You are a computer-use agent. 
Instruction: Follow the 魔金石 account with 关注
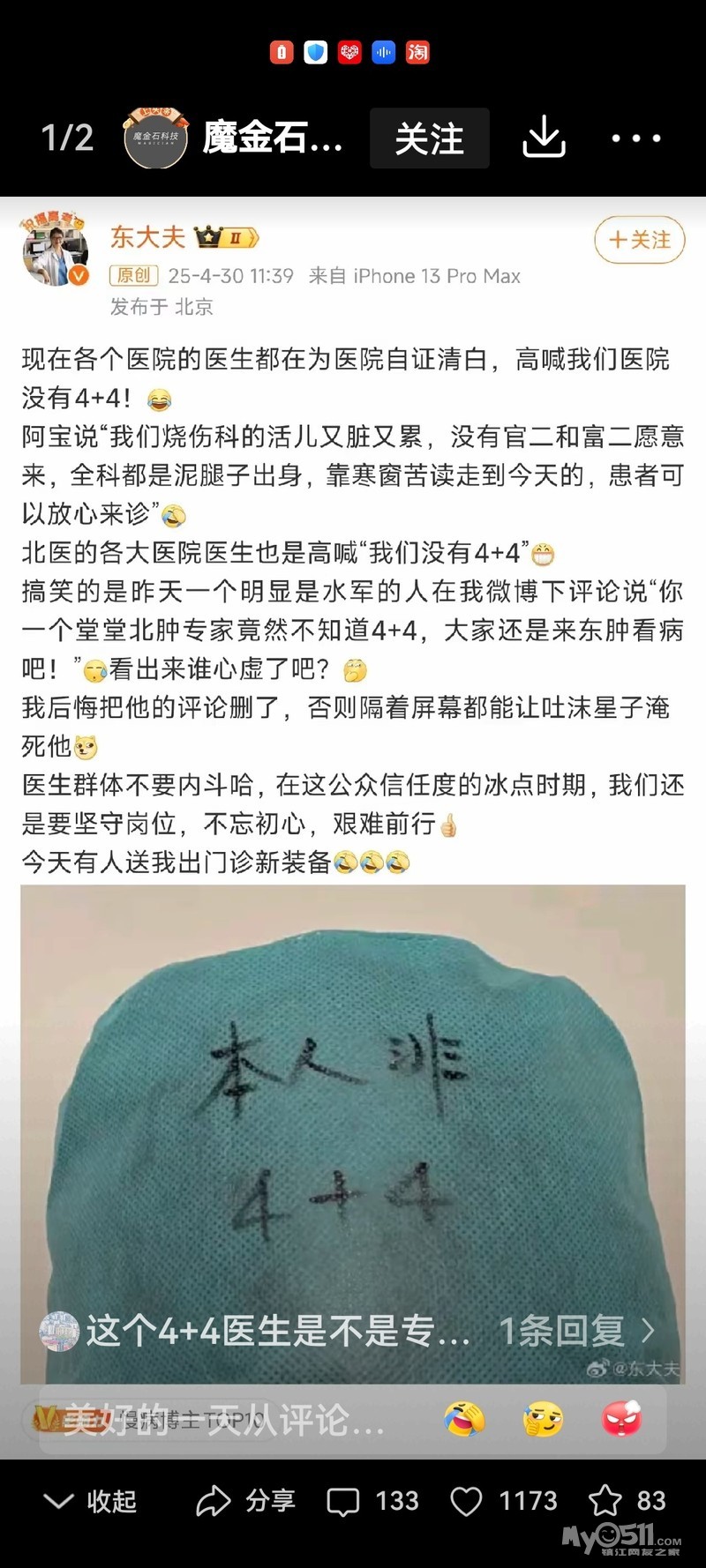(x=429, y=138)
